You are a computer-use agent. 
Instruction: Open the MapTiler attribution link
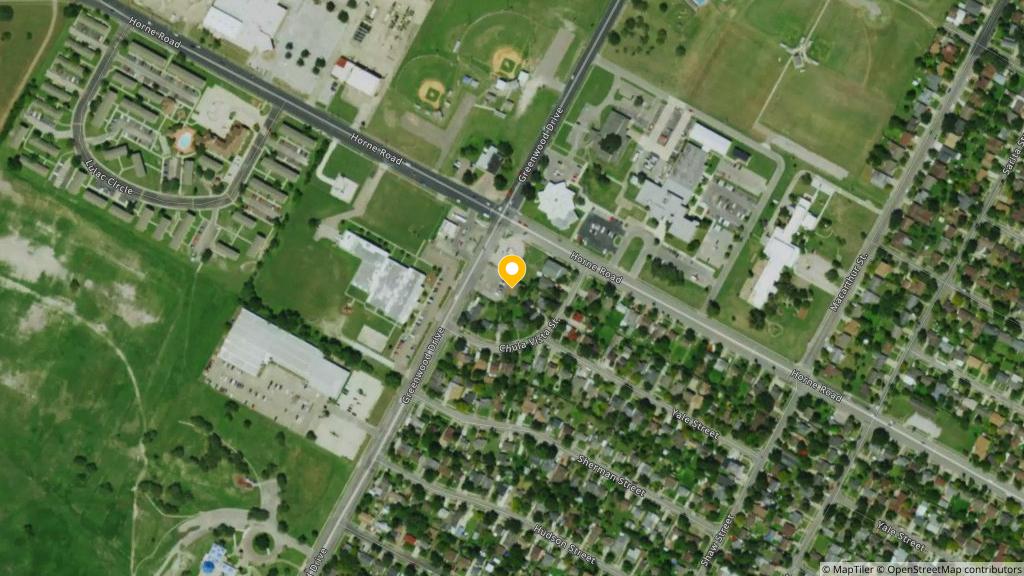coord(851,569)
